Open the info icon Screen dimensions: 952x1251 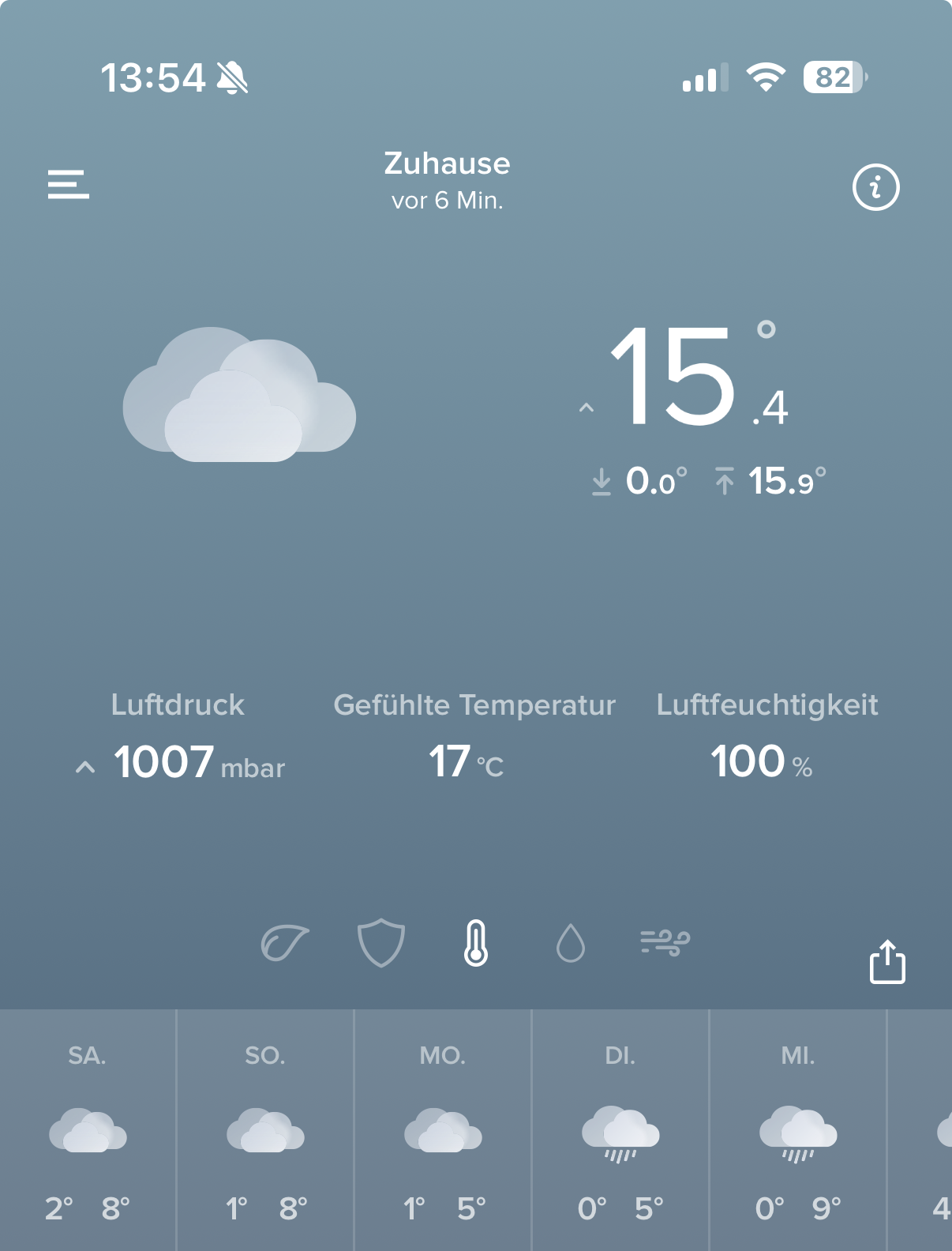pyautogui.click(x=875, y=187)
